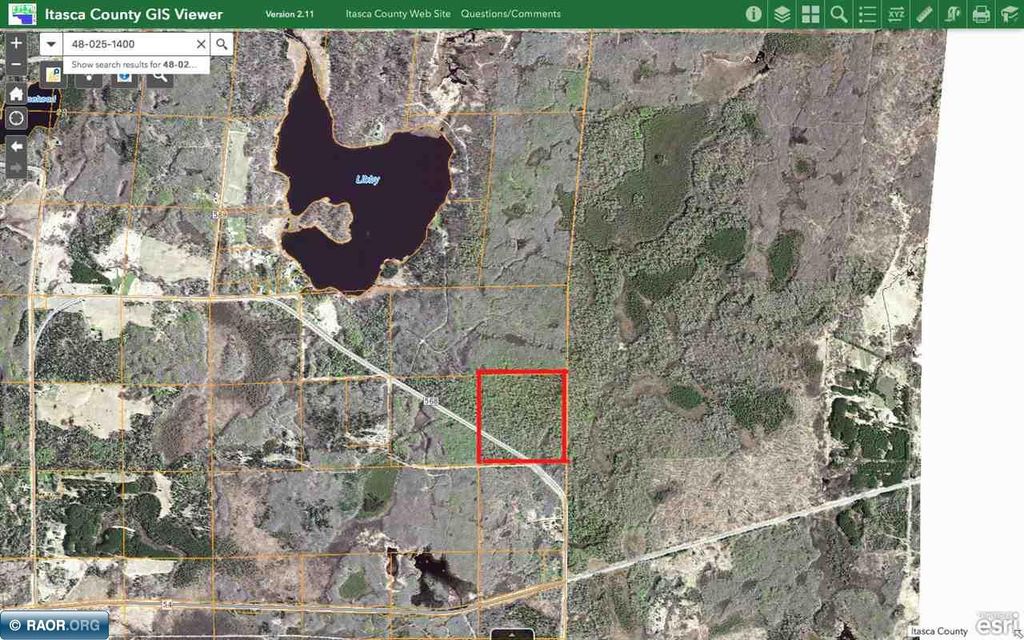This screenshot has height=640, width=1024.
Task: Zoom out of the map
Action: click(x=16, y=66)
